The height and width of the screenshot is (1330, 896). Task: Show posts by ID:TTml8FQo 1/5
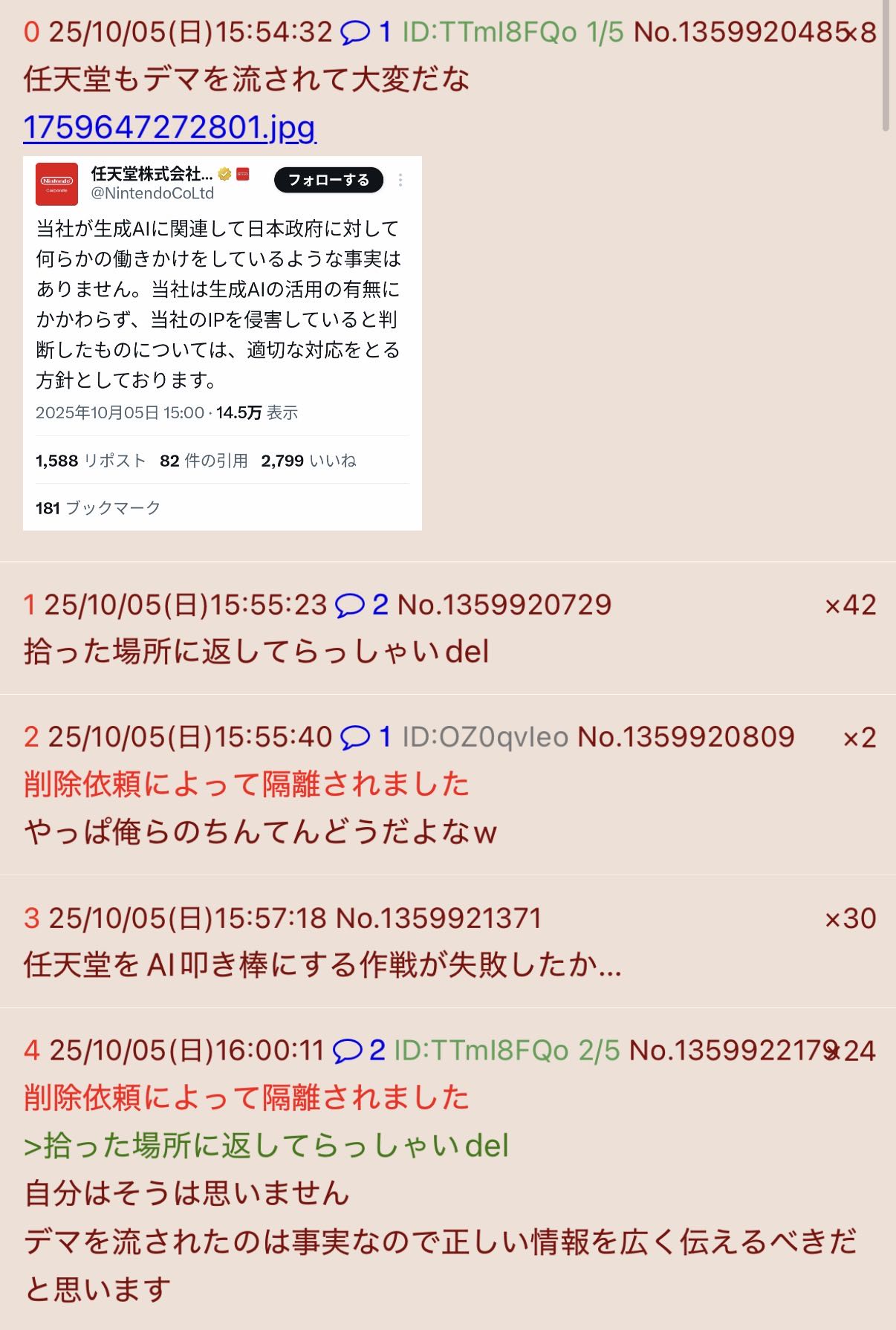point(513,33)
